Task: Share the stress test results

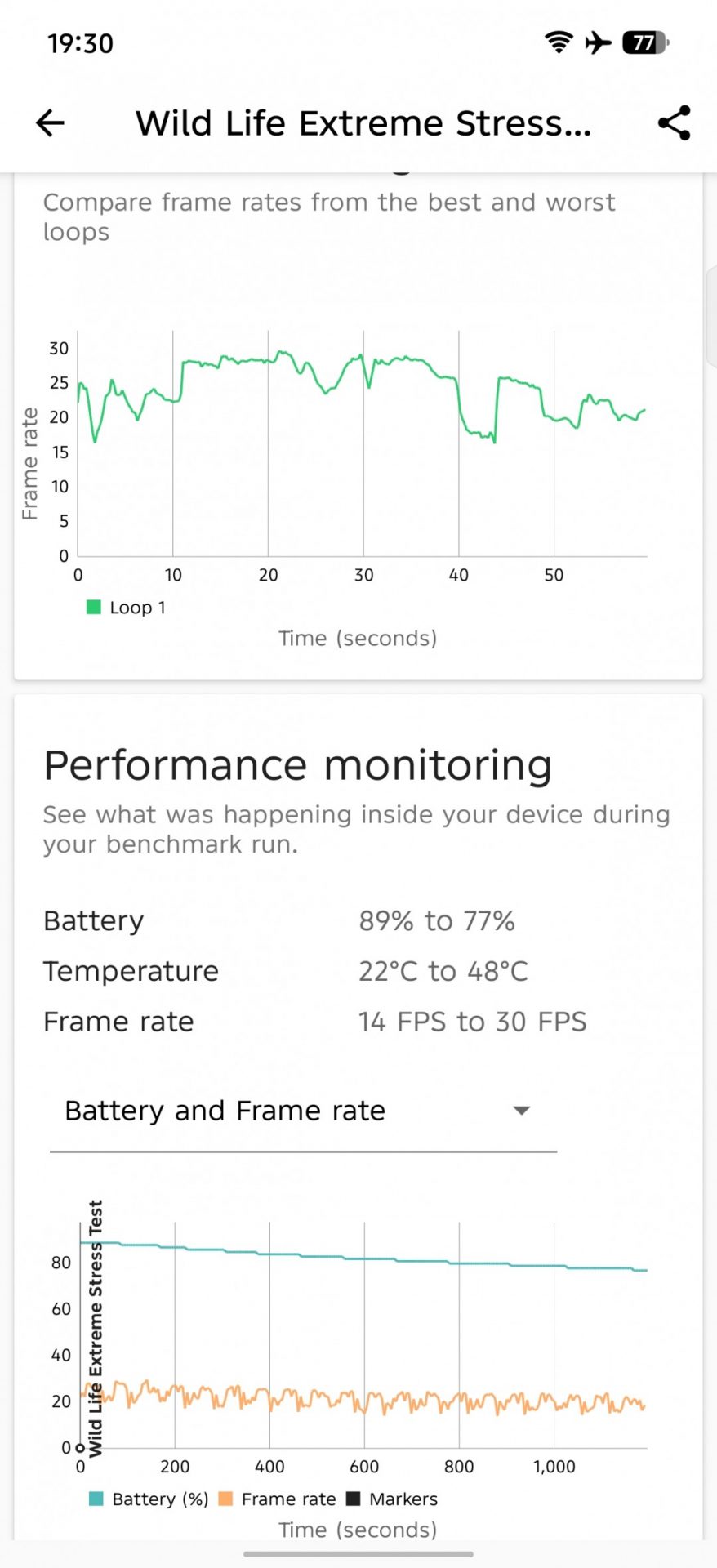Action: [674, 123]
